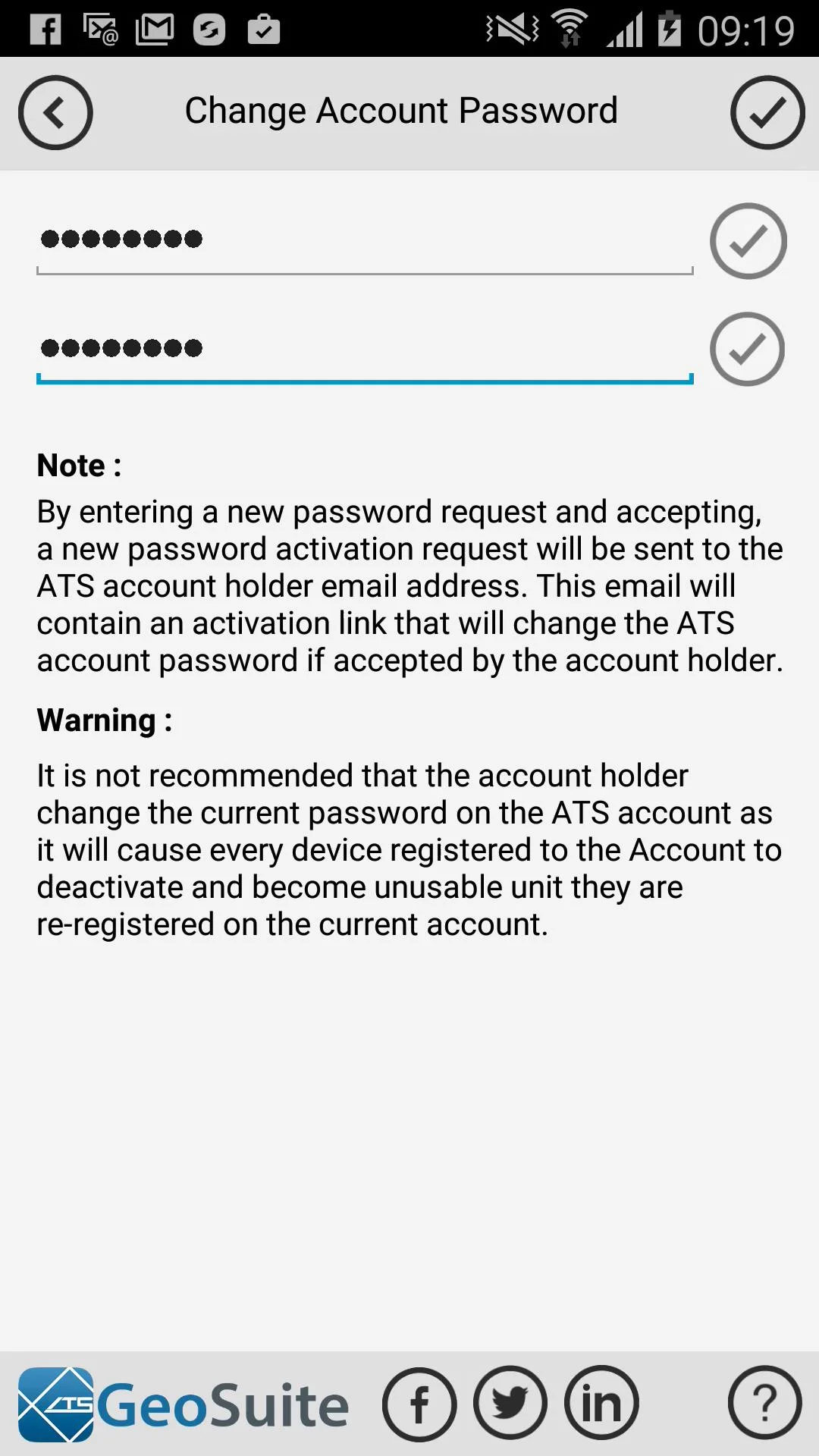
Task: Focus the second password field
Action: point(365,350)
